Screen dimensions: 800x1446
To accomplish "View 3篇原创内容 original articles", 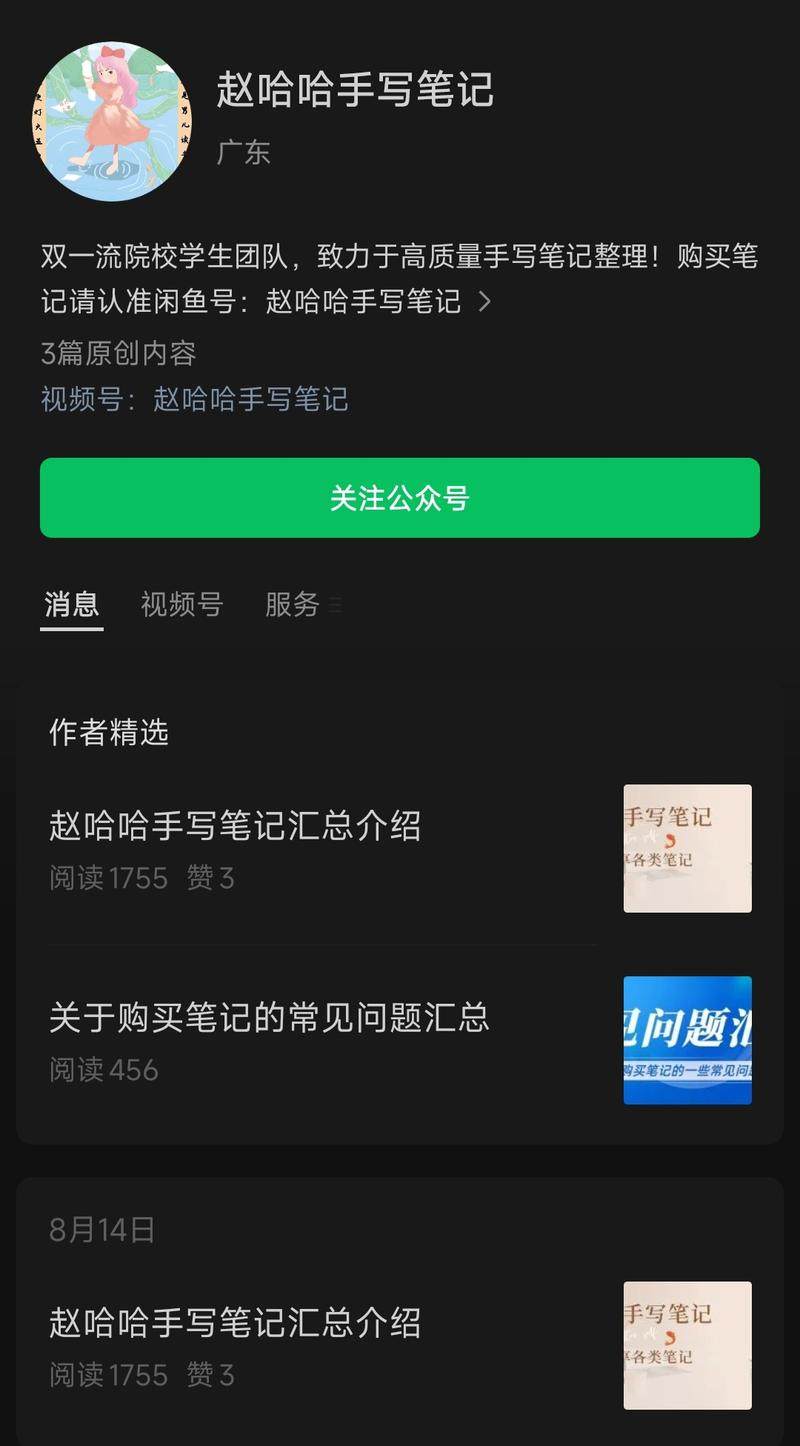I will tap(118, 353).
